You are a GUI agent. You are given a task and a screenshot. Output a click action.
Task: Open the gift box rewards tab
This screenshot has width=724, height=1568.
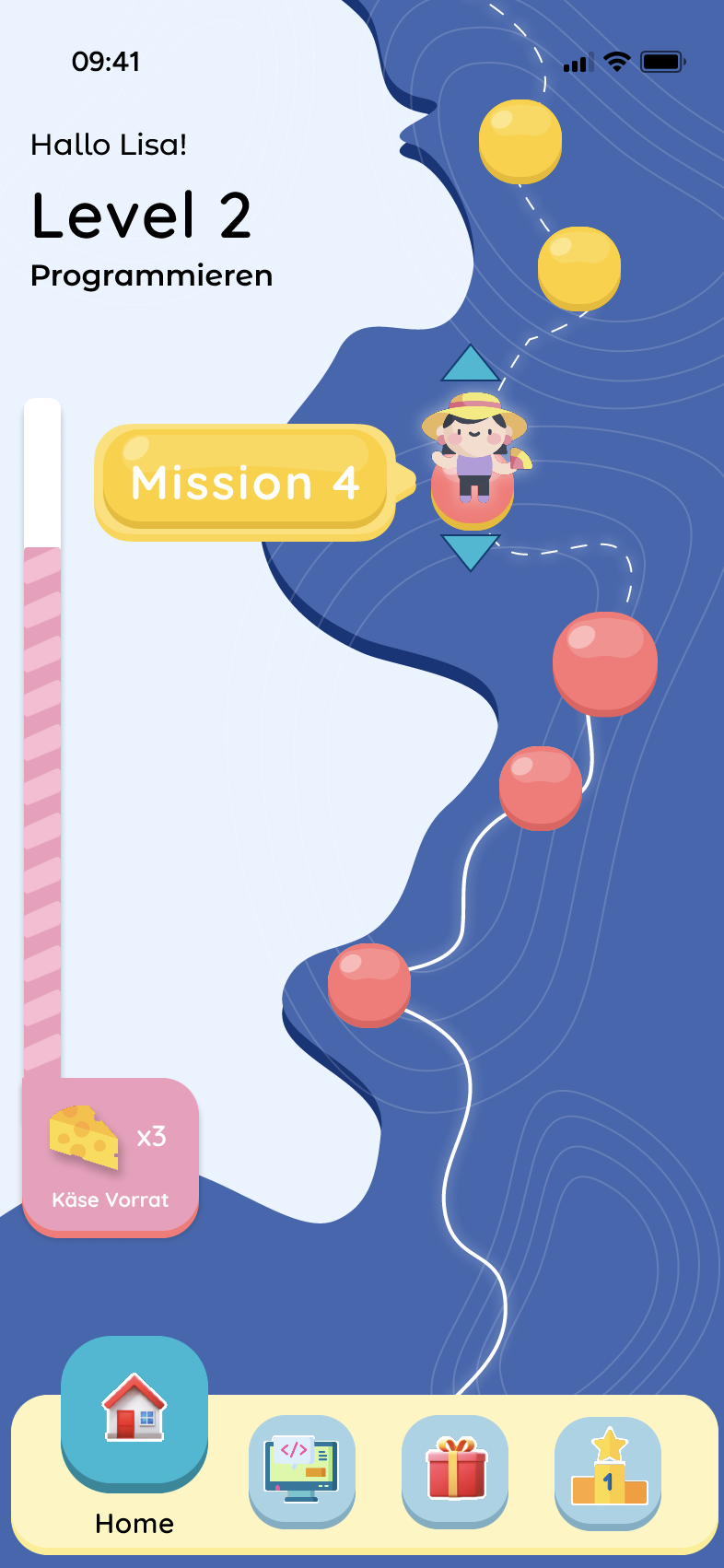click(455, 1470)
